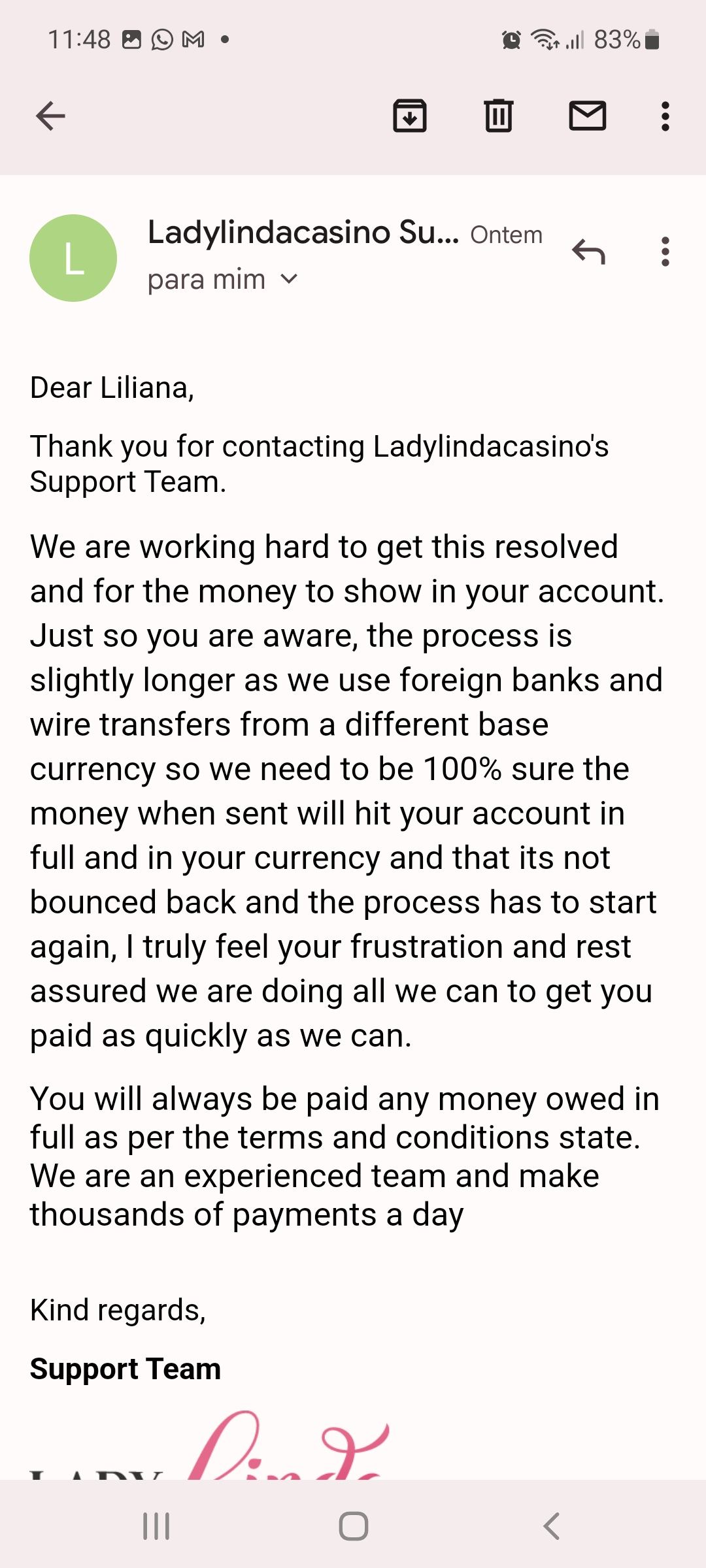The width and height of the screenshot is (706, 1568).
Task: Open the top toolbar overflow menu
Action: (665, 116)
